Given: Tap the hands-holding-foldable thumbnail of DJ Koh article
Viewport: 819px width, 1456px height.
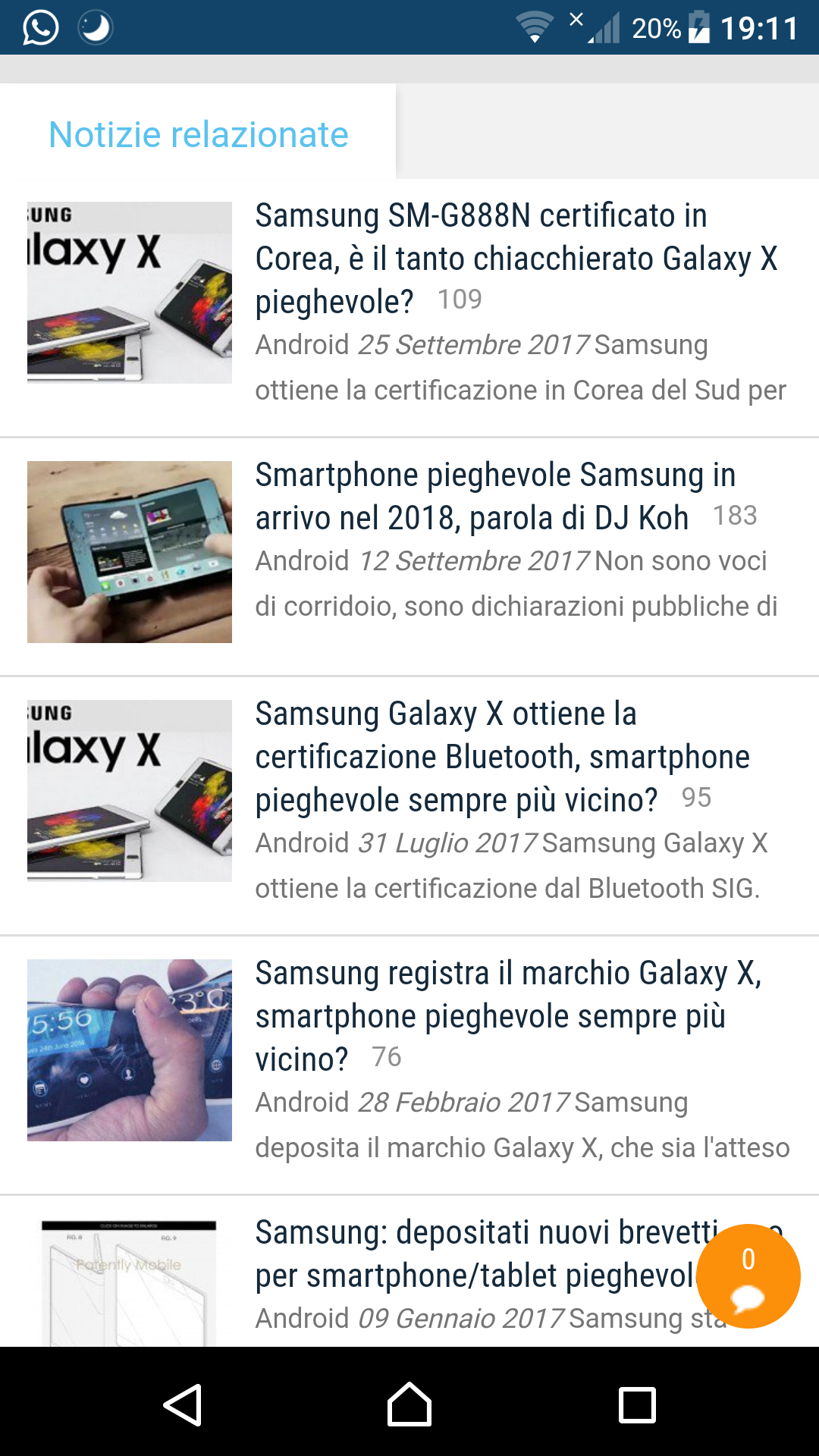Looking at the screenshot, I should pyautogui.click(x=130, y=552).
